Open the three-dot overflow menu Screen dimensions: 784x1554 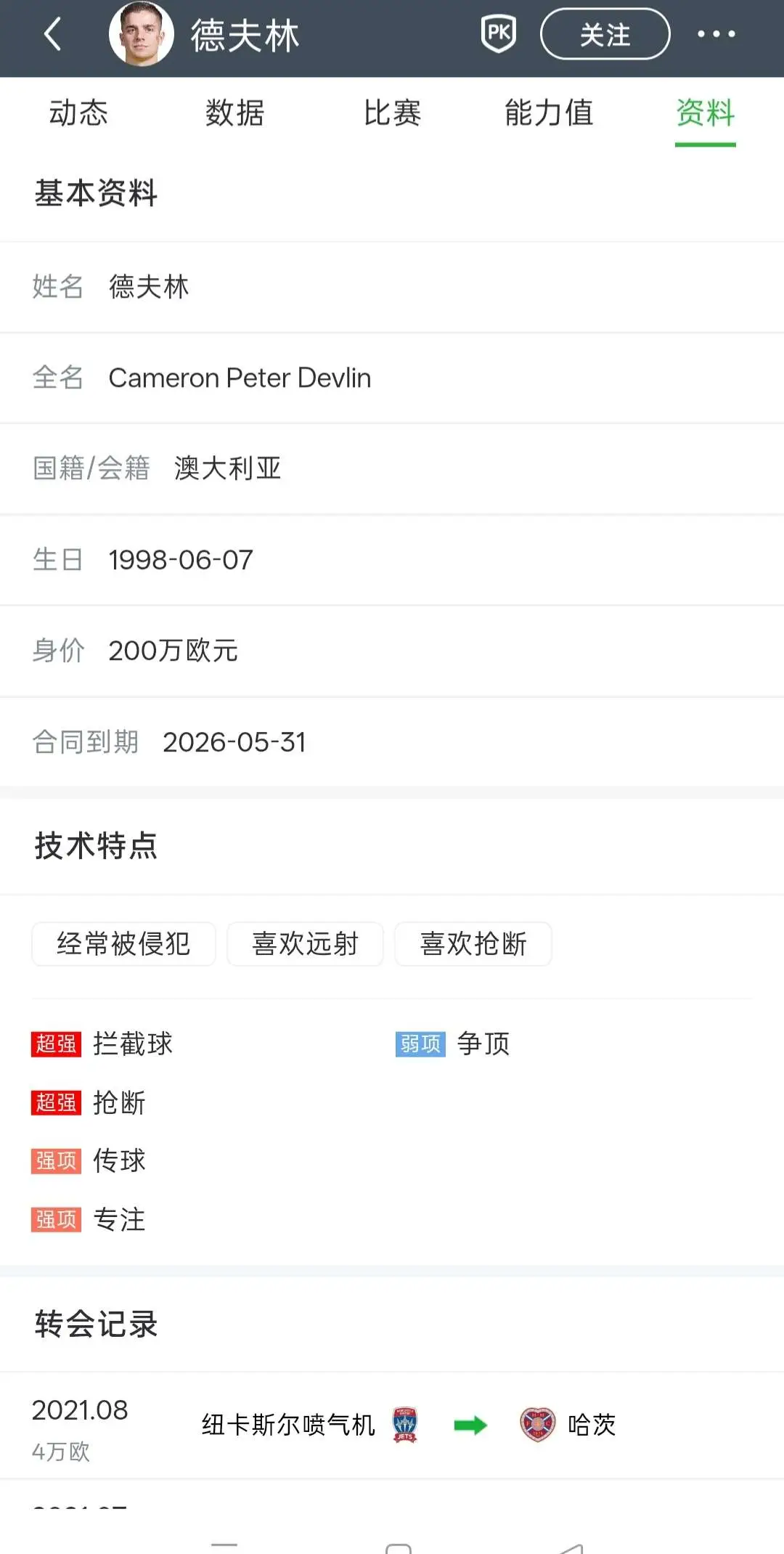pyautogui.click(x=716, y=34)
